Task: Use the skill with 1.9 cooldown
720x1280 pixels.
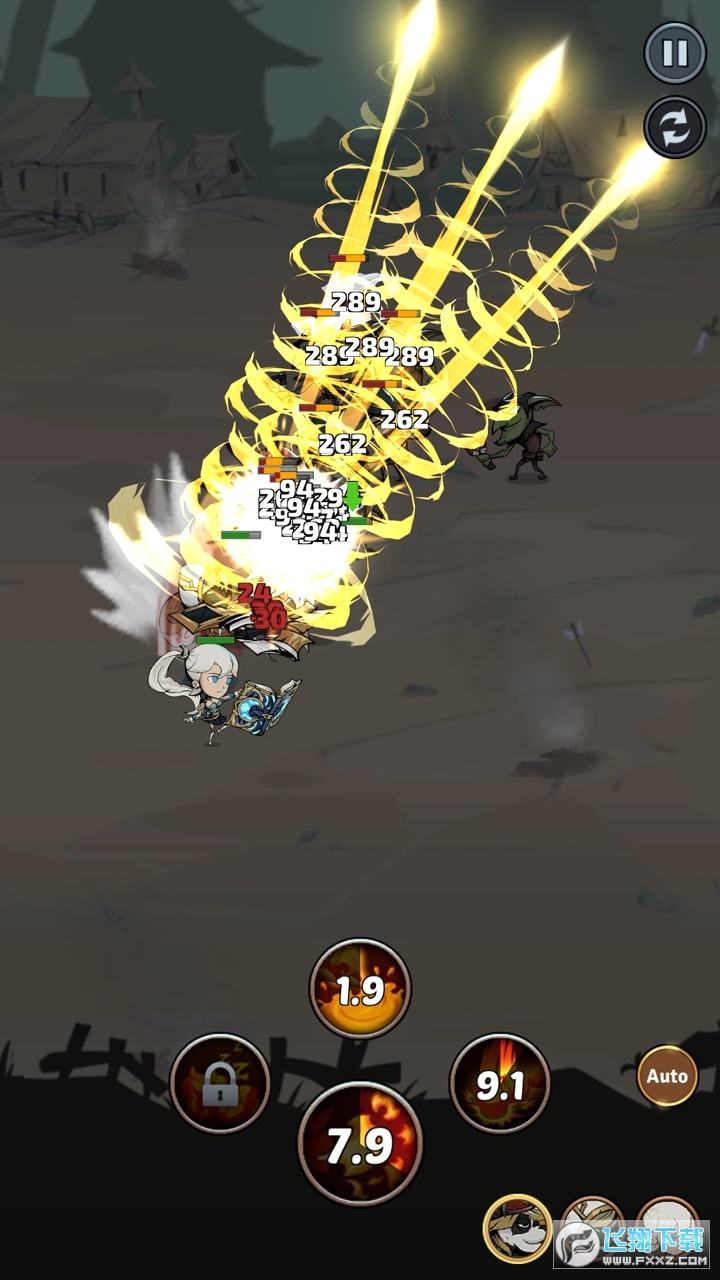Action: coord(360,989)
